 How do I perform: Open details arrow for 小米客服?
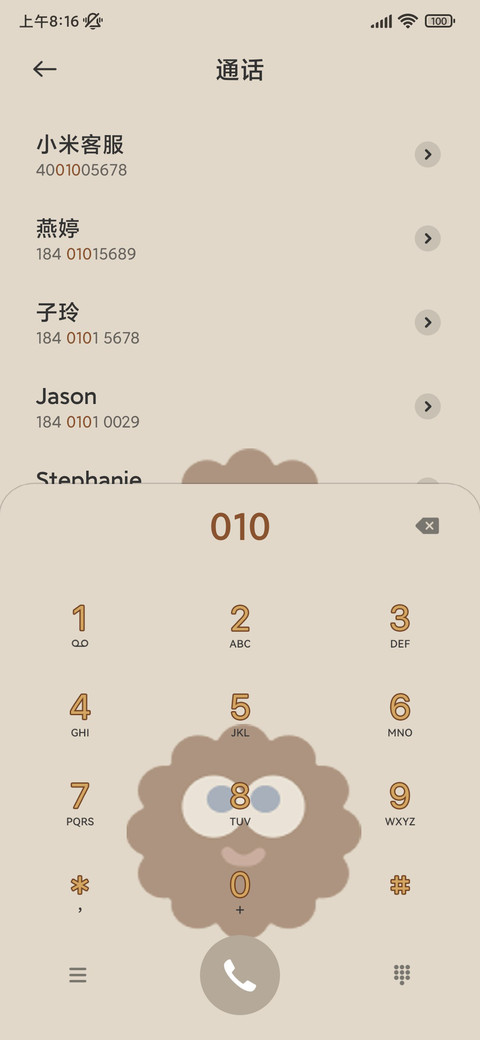(428, 155)
